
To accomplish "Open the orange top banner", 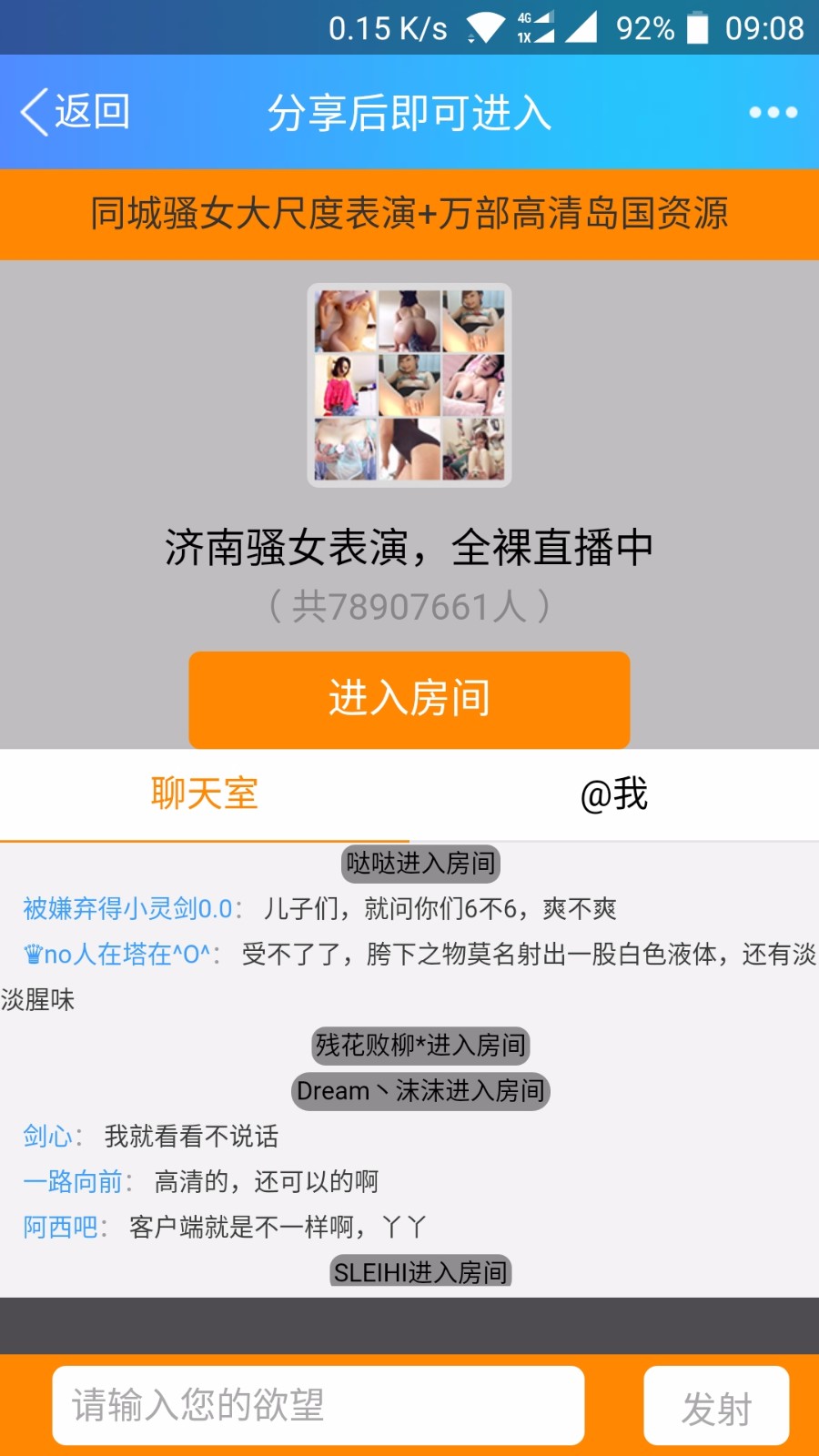I will tap(409, 214).
